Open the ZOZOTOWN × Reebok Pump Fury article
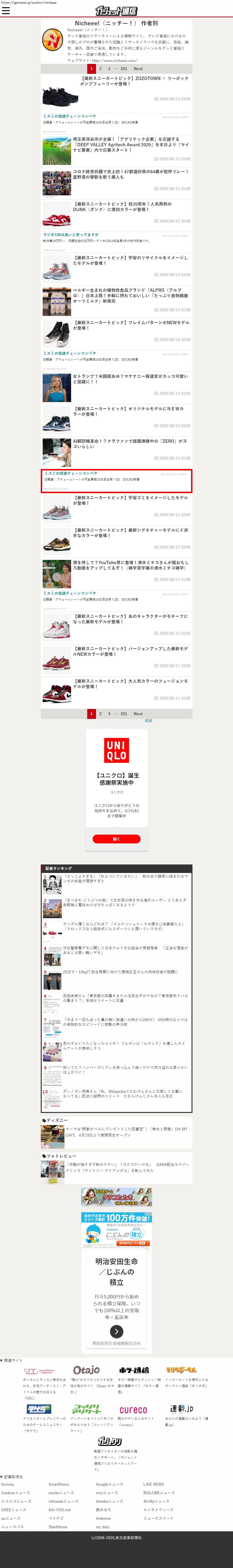This screenshot has width=233, height=1568. [x=134, y=81]
